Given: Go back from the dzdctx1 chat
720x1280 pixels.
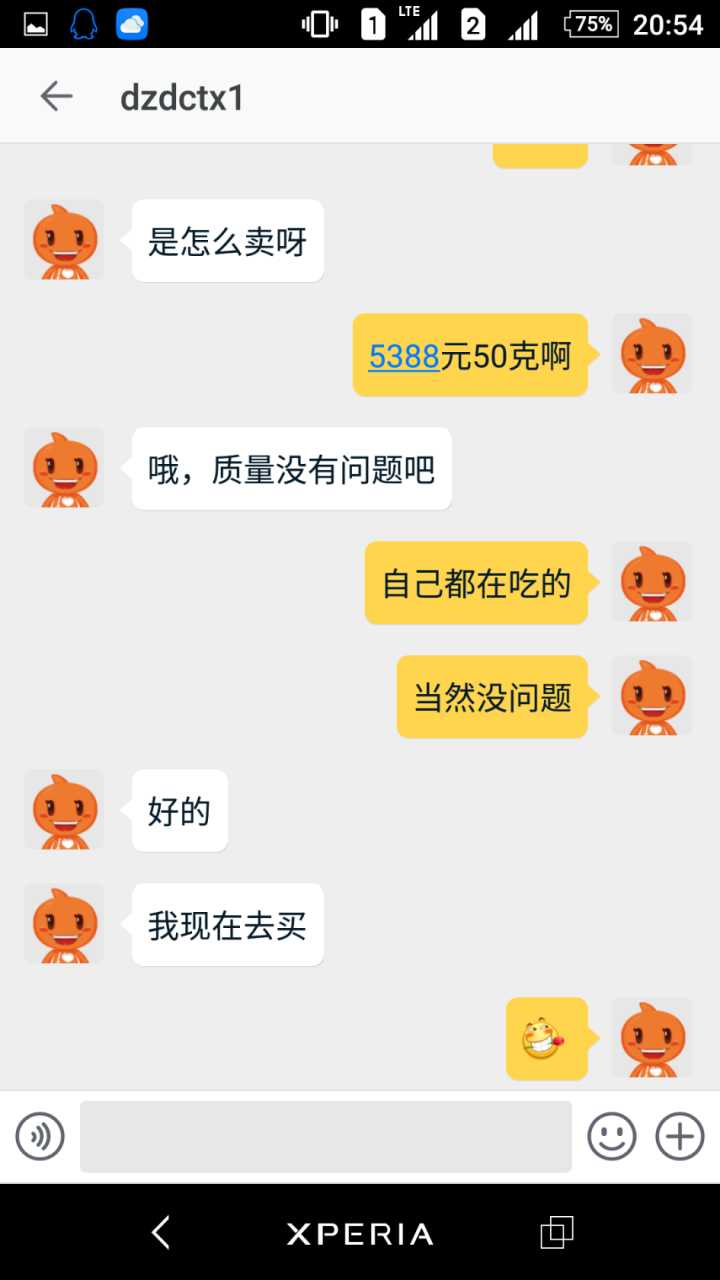Looking at the screenshot, I should (x=56, y=96).
